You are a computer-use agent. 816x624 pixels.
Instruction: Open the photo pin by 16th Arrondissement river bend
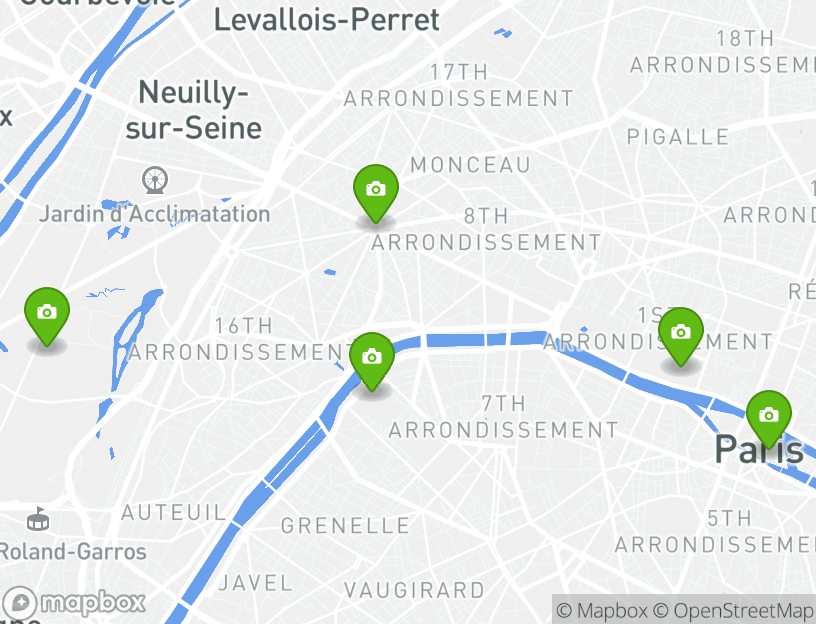click(372, 357)
